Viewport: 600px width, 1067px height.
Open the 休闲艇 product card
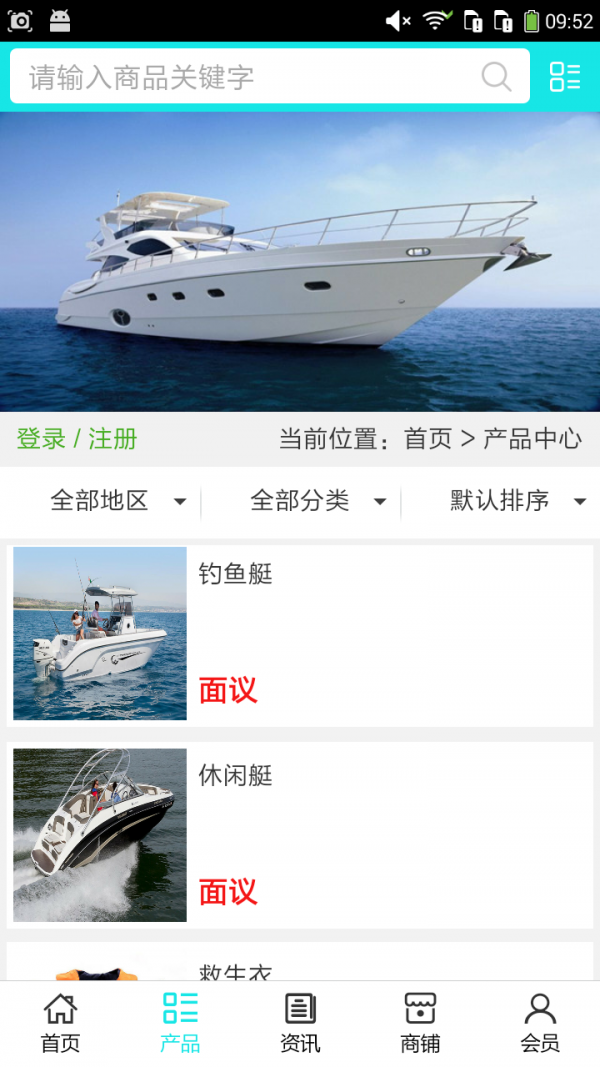click(x=300, y=835)
